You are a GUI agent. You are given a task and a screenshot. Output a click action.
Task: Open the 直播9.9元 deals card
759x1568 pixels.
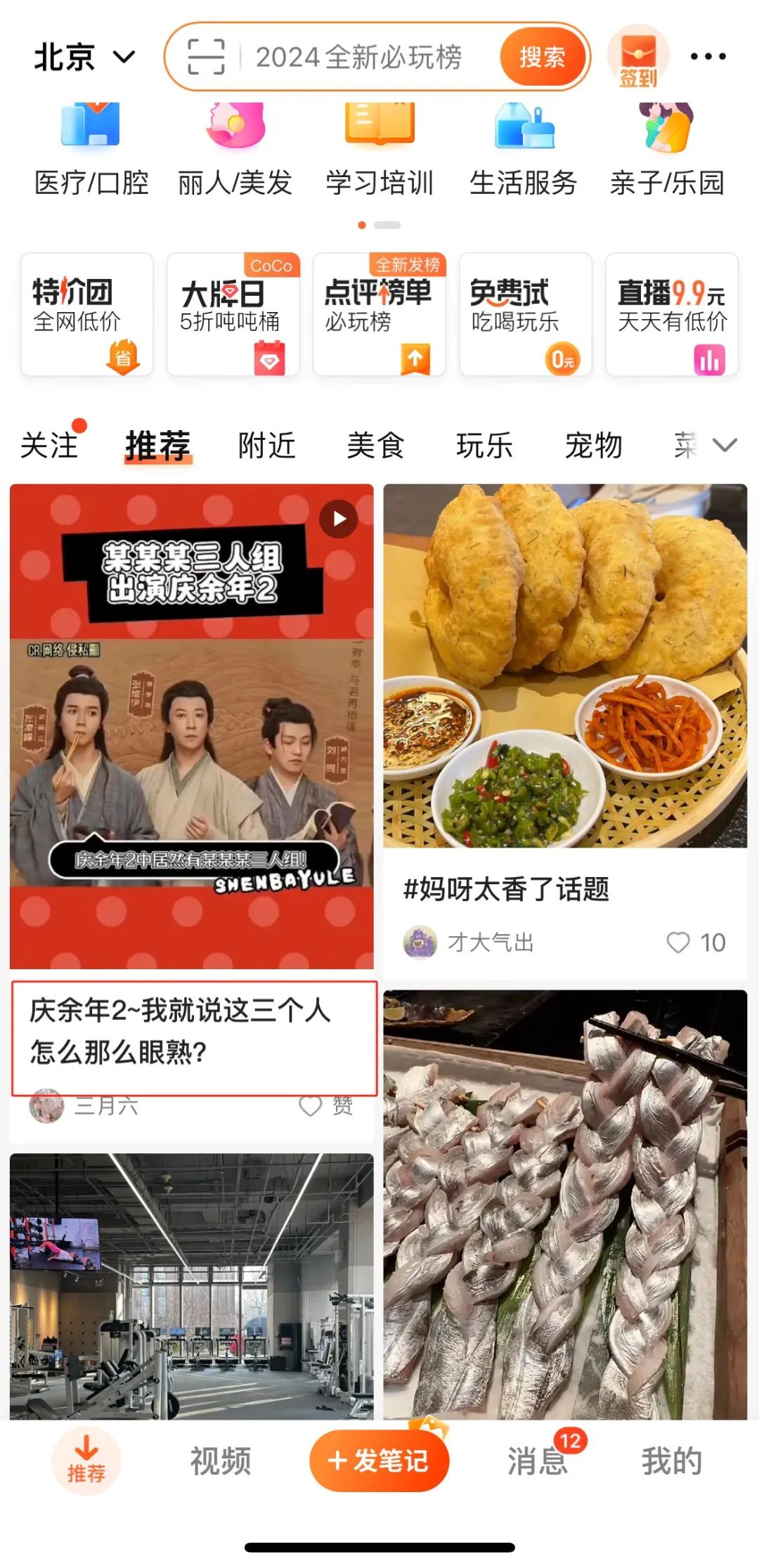(672, 314)
